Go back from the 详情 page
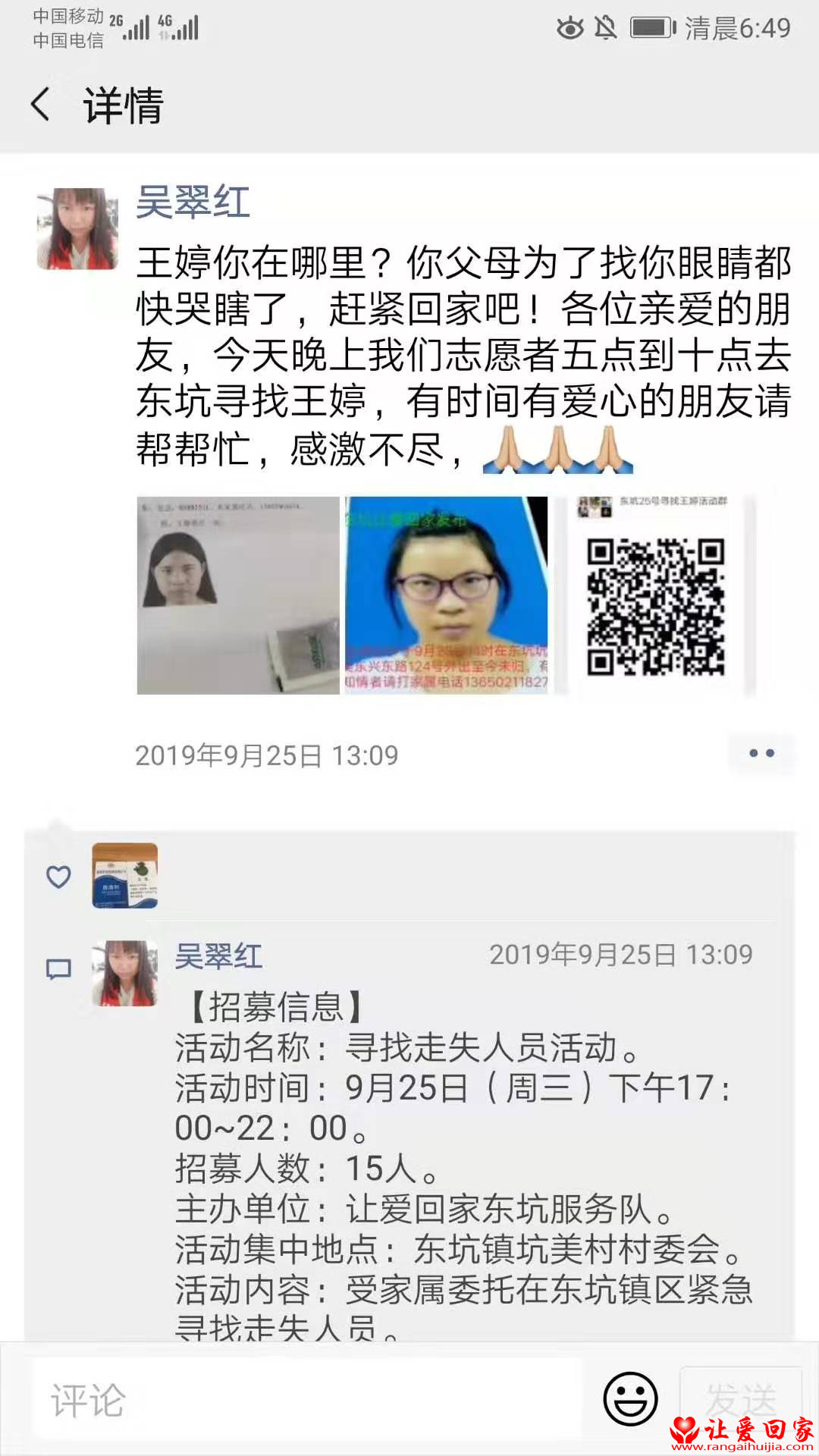 [42, 105]
